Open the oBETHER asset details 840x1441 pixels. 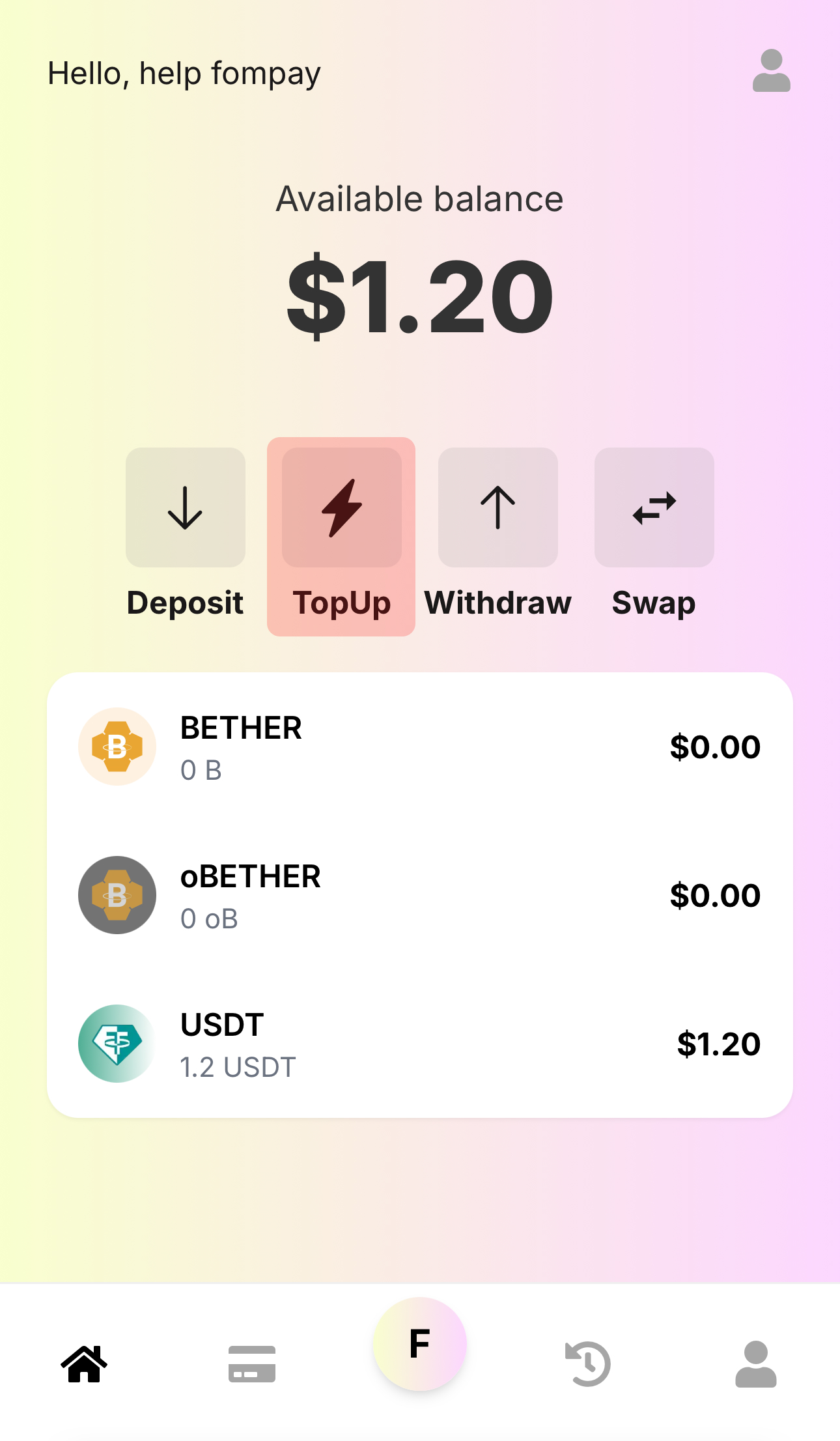pos(419,895)
